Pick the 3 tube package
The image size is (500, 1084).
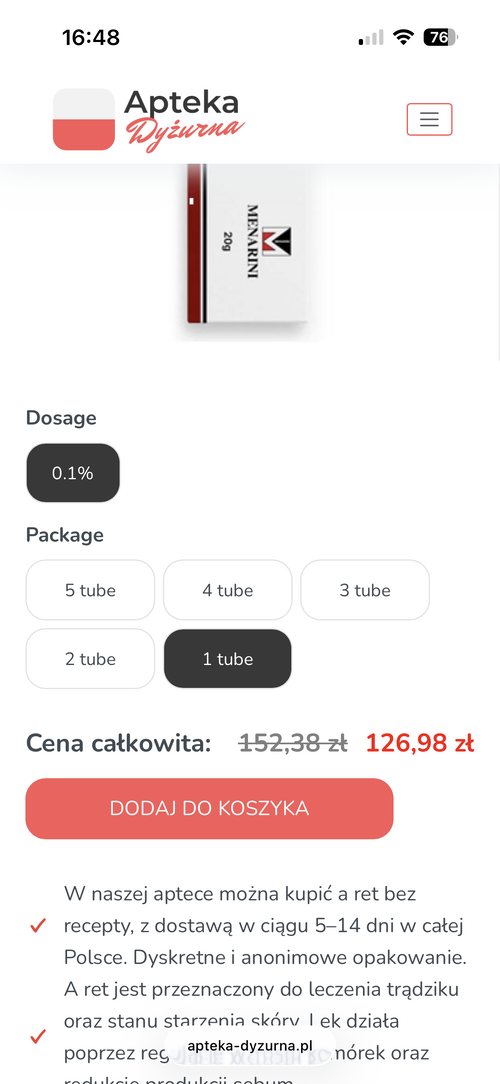point(364,590)
